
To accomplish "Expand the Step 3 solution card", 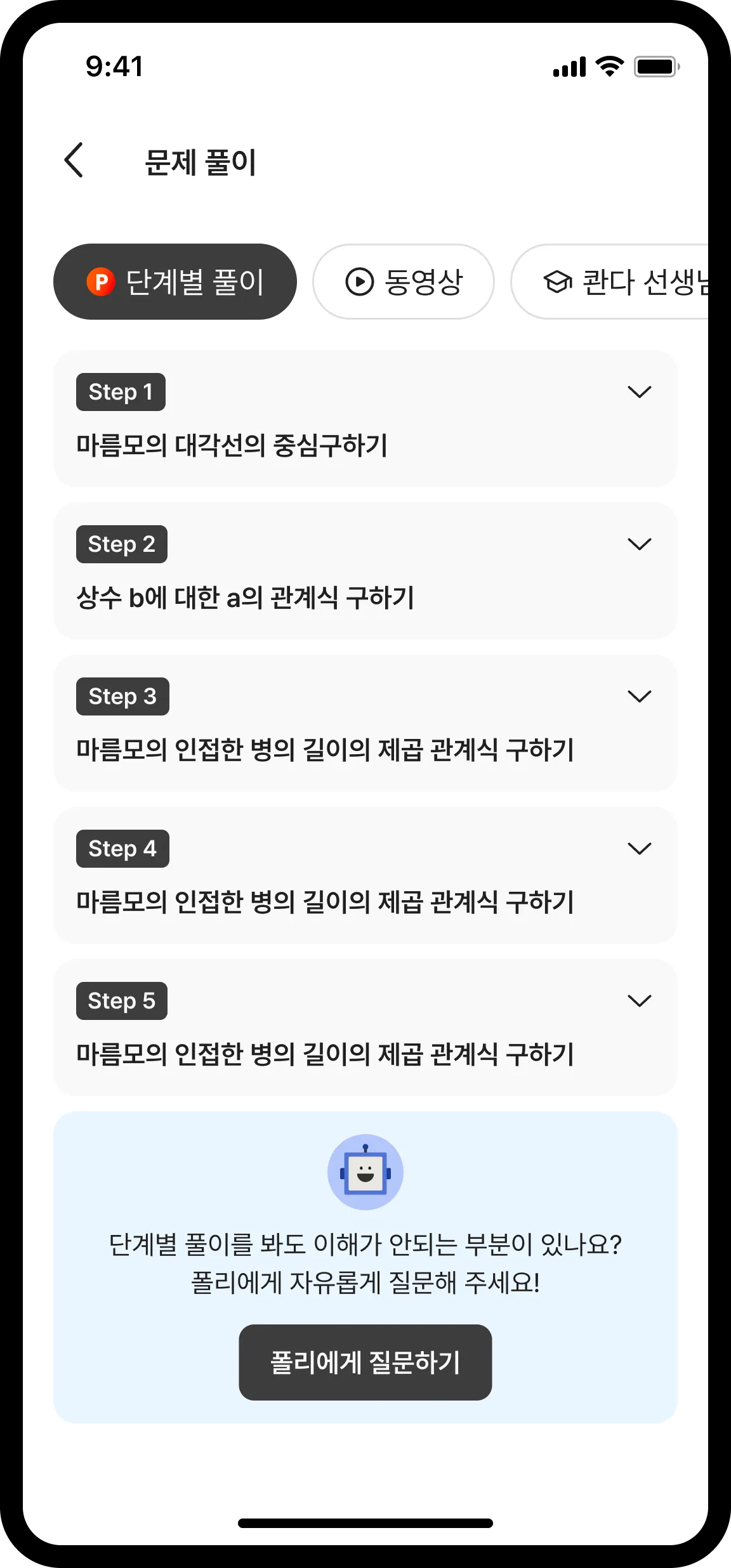I will pos(639,696).
